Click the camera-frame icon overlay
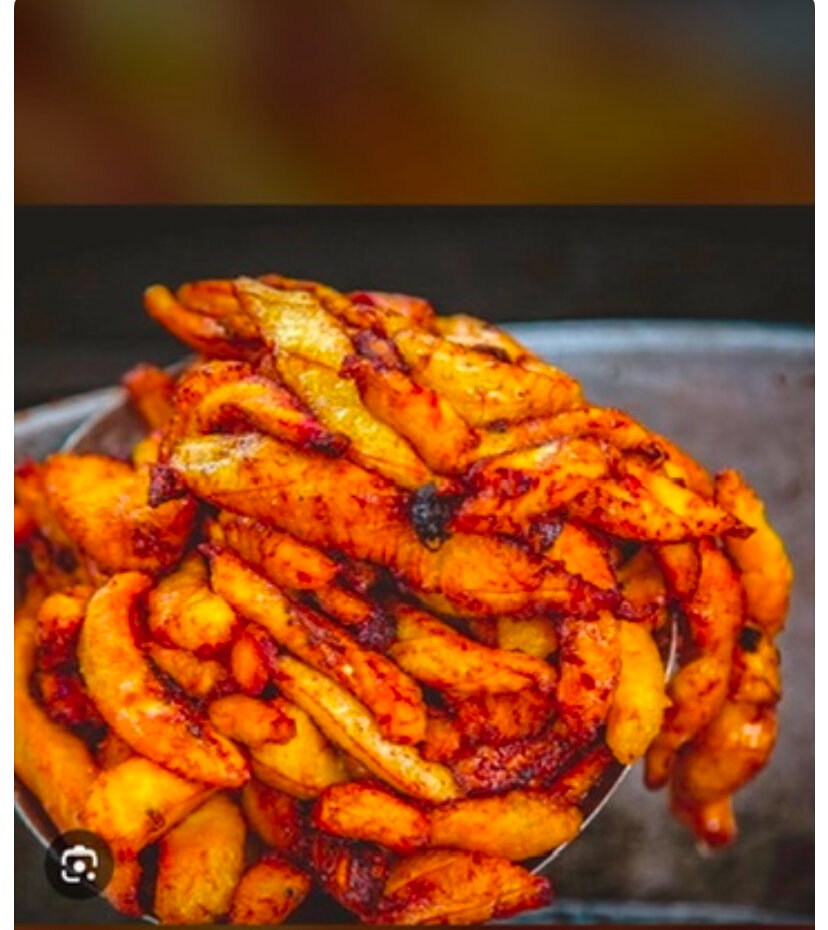The width and height of the screenshot is (828, 930). (80, 865)
